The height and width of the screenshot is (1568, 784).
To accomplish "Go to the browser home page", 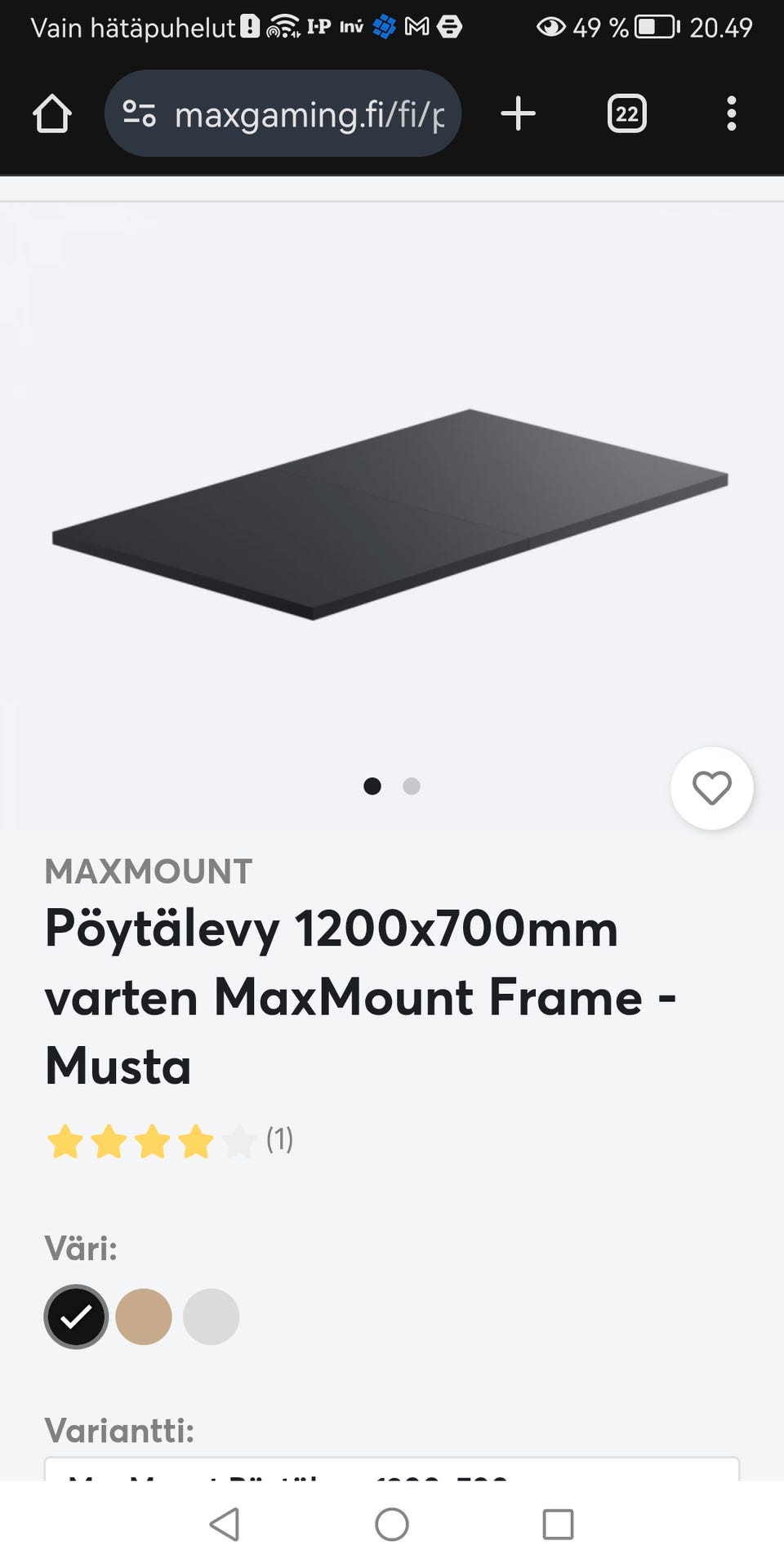I will (x=52, y=114).
